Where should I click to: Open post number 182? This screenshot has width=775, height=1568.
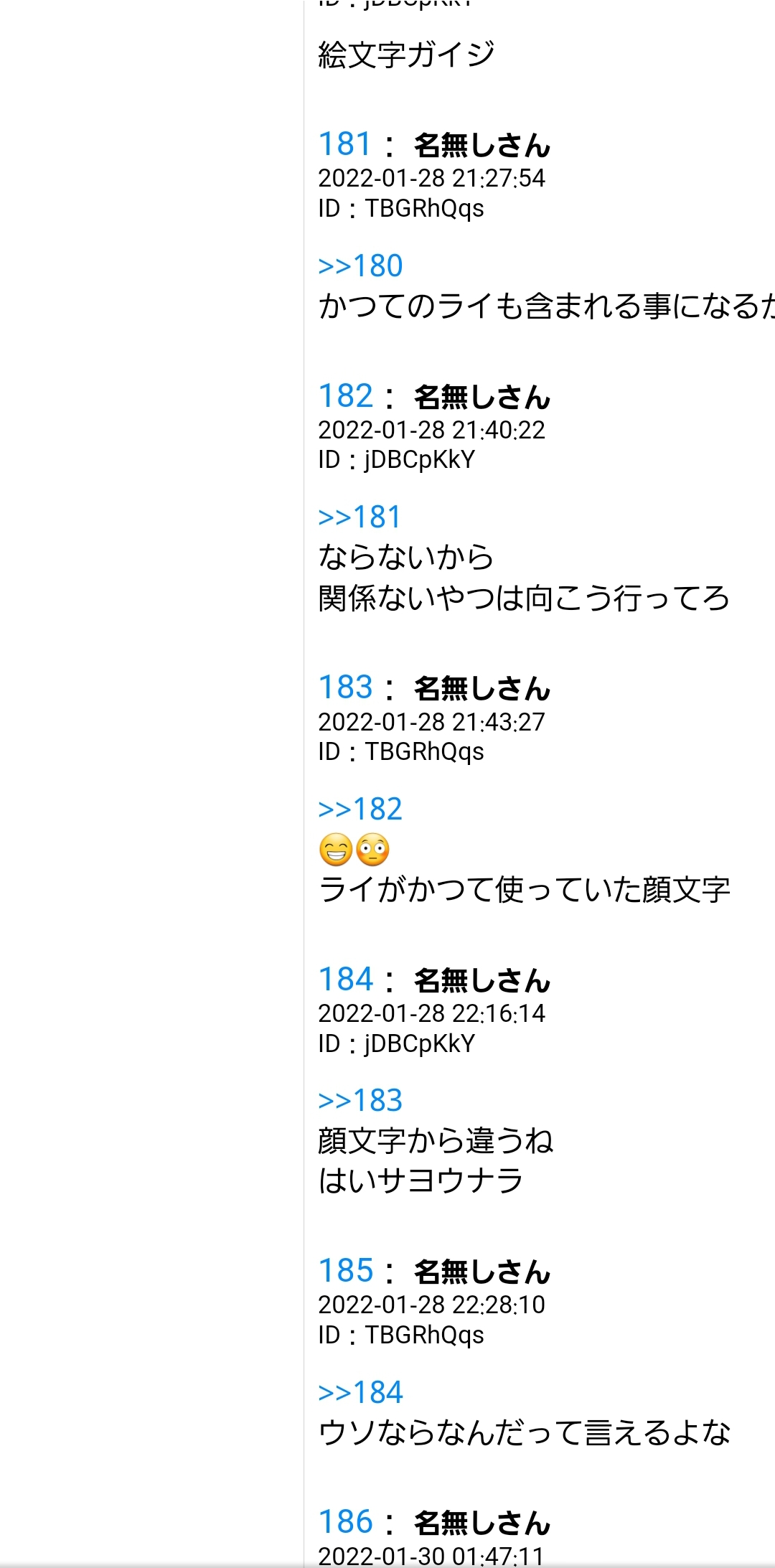345,396
